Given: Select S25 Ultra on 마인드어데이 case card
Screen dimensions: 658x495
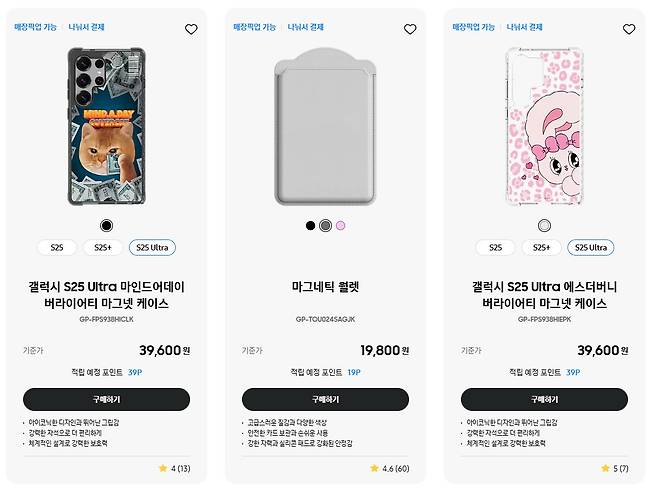Looking at the screenshot, I should click(154, 247).
